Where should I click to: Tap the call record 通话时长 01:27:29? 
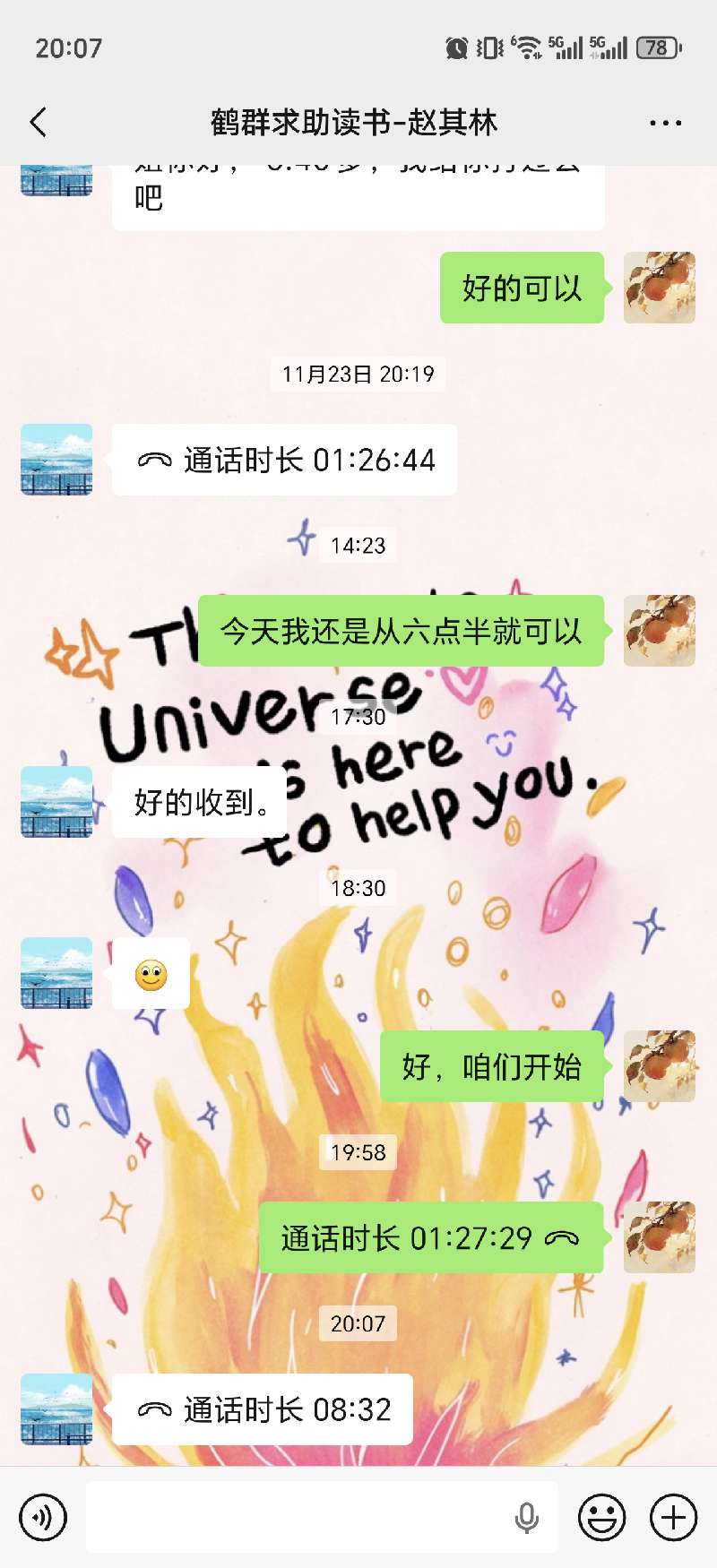[x=430, y=1238]
